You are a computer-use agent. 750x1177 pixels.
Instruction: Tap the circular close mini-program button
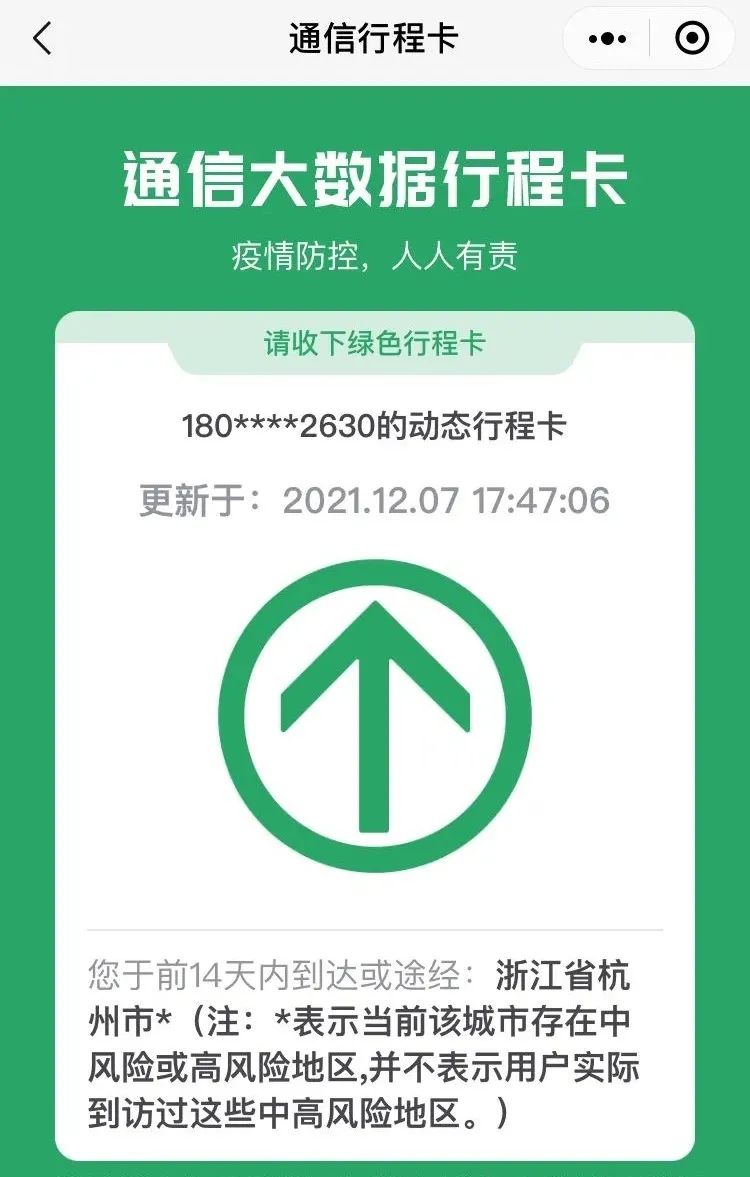pos(690,38)
